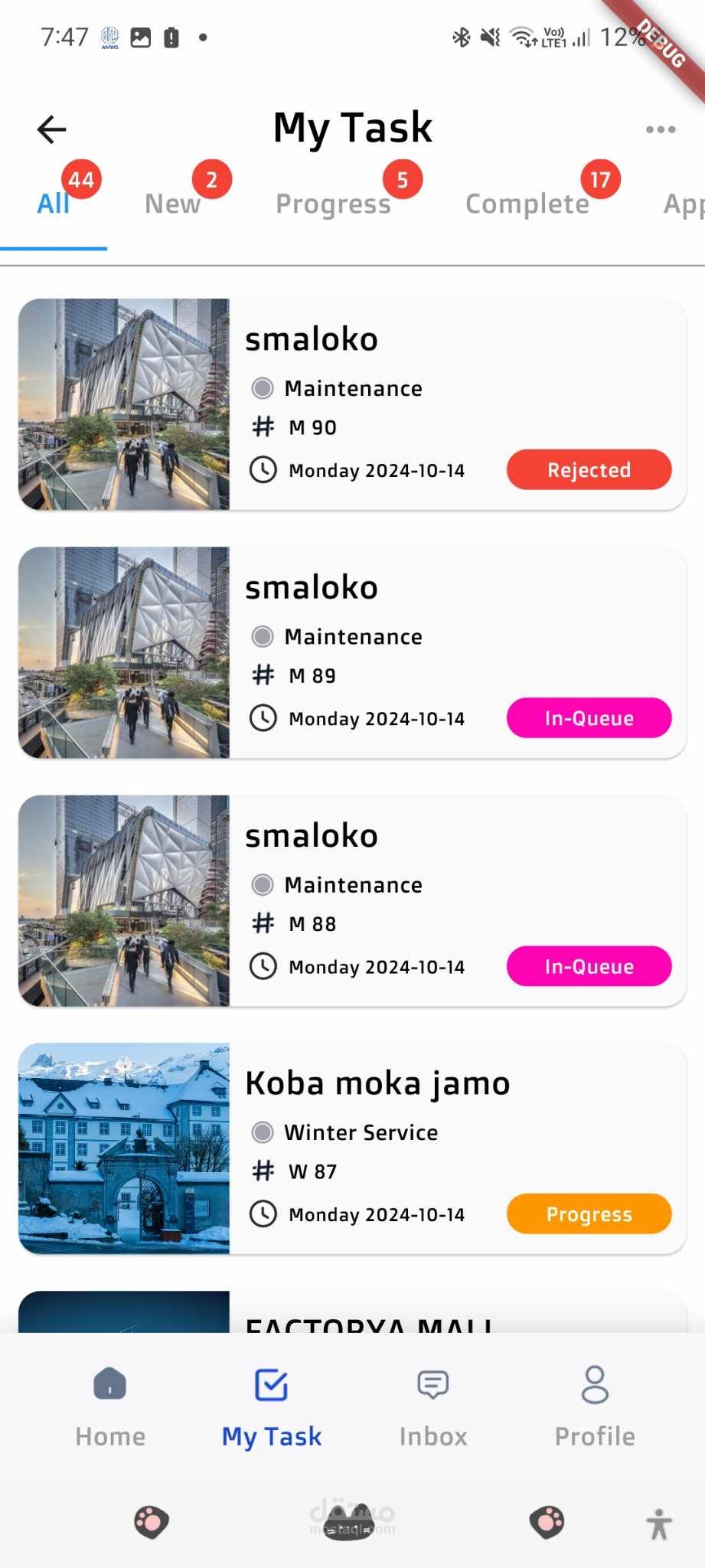Open the accessibility shortcut button
This screenshot has width=705, height=1568.
tap(658, 1524)
